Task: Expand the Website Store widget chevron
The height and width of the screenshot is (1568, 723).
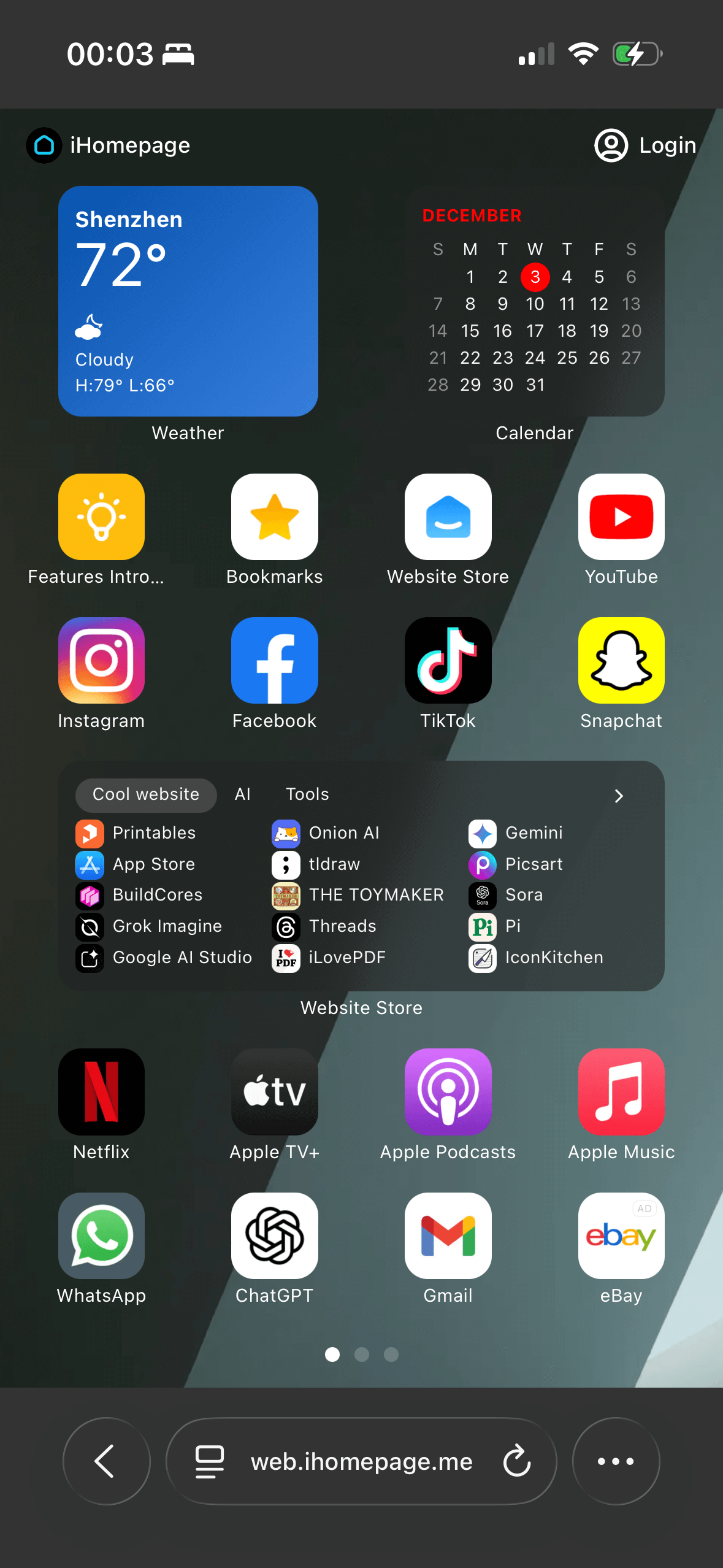Action: pyautogui.click(x=619, y=796)
